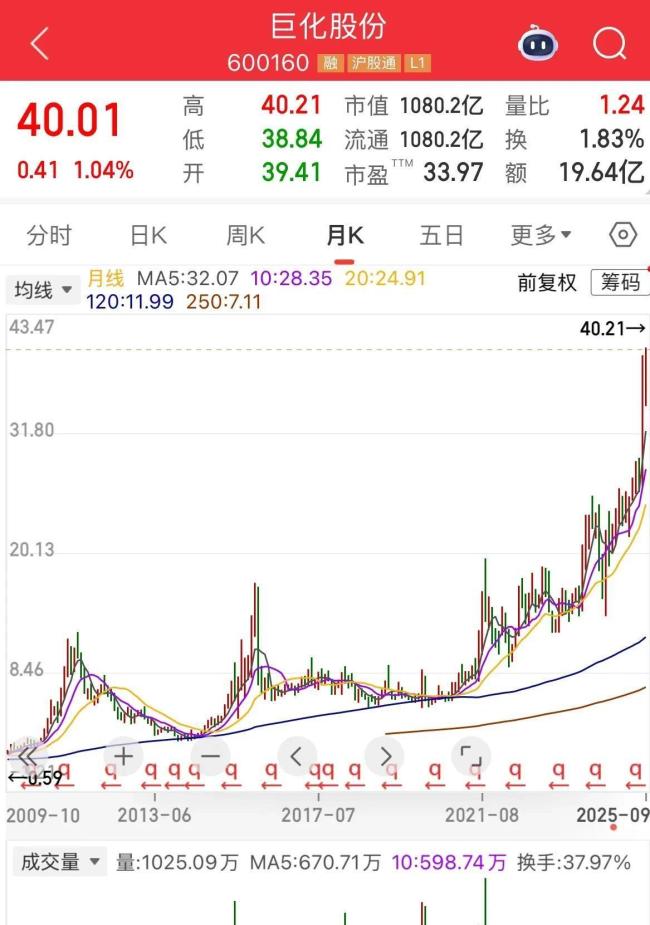Viewport: 650px width, 925px height.
Task: Expand the 均线 indicator dropdown
Action: click(x=43, y=291)
